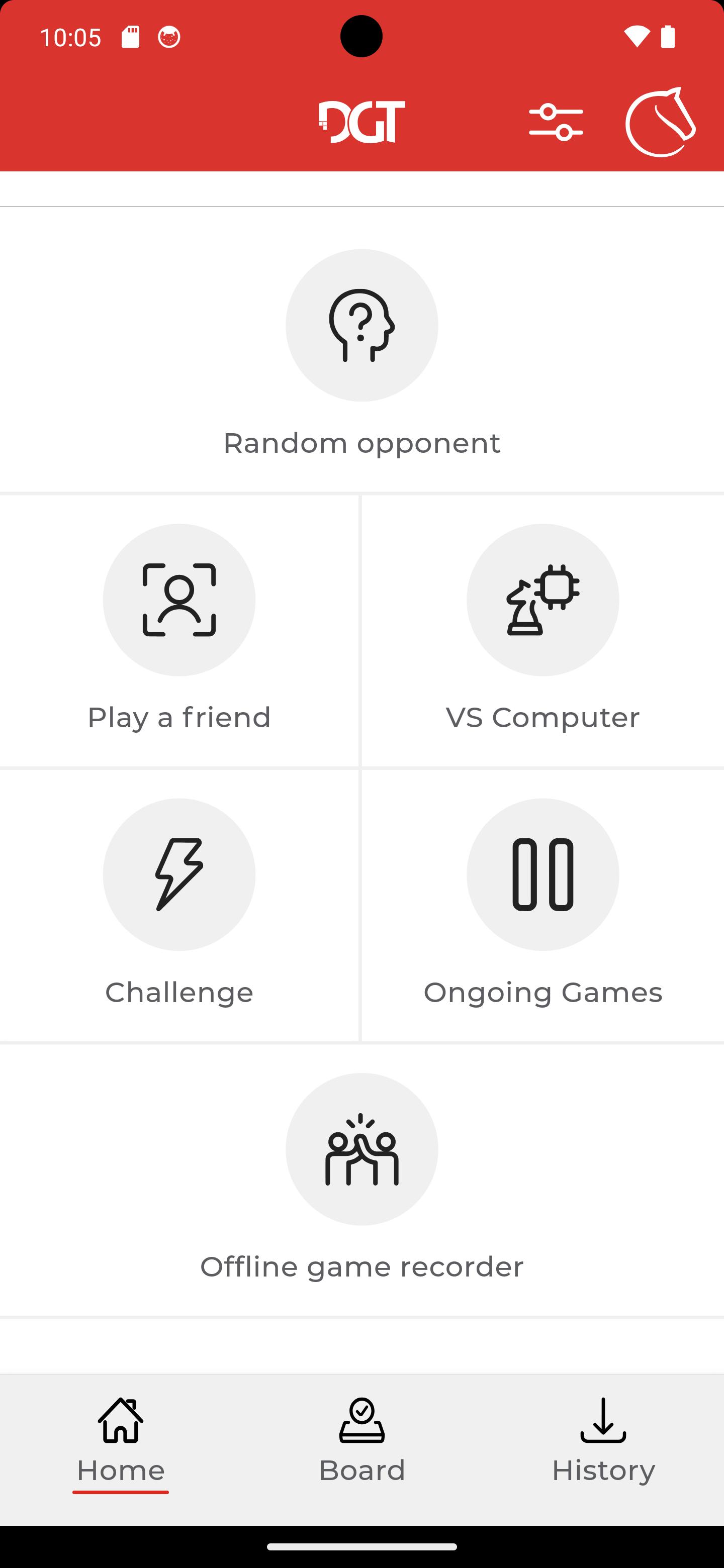Tap the Lichess knight icon
Image resolution: width=724 pixels, height=1568 pixels.
tap(661, 122)
